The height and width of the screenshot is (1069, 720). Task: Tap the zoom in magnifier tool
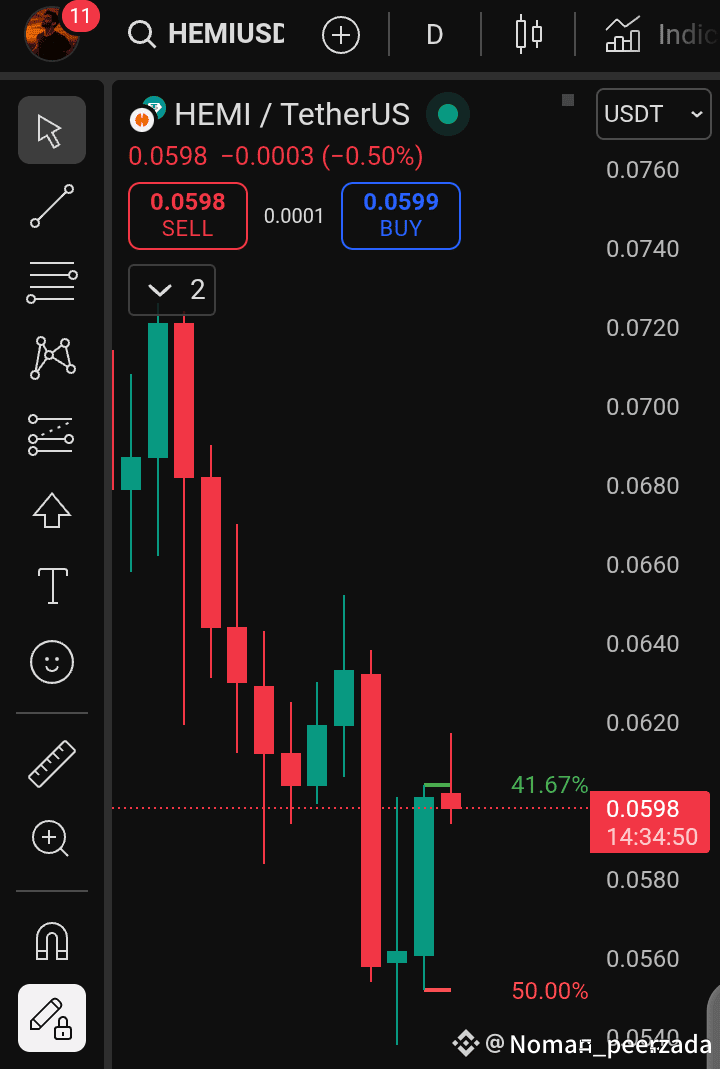click(52, 838)
